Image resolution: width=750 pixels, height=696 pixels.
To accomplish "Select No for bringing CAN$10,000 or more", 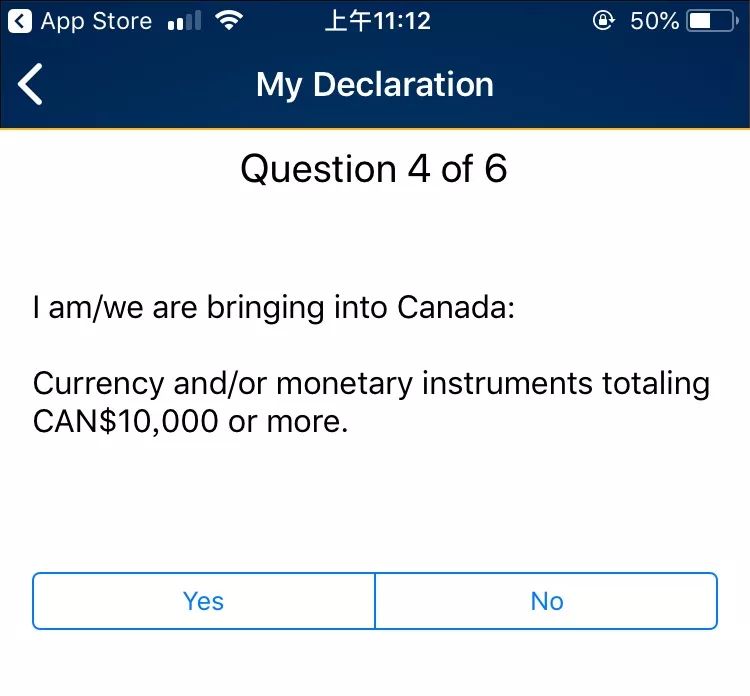I will pyautogui.click(x=546, y=601).
